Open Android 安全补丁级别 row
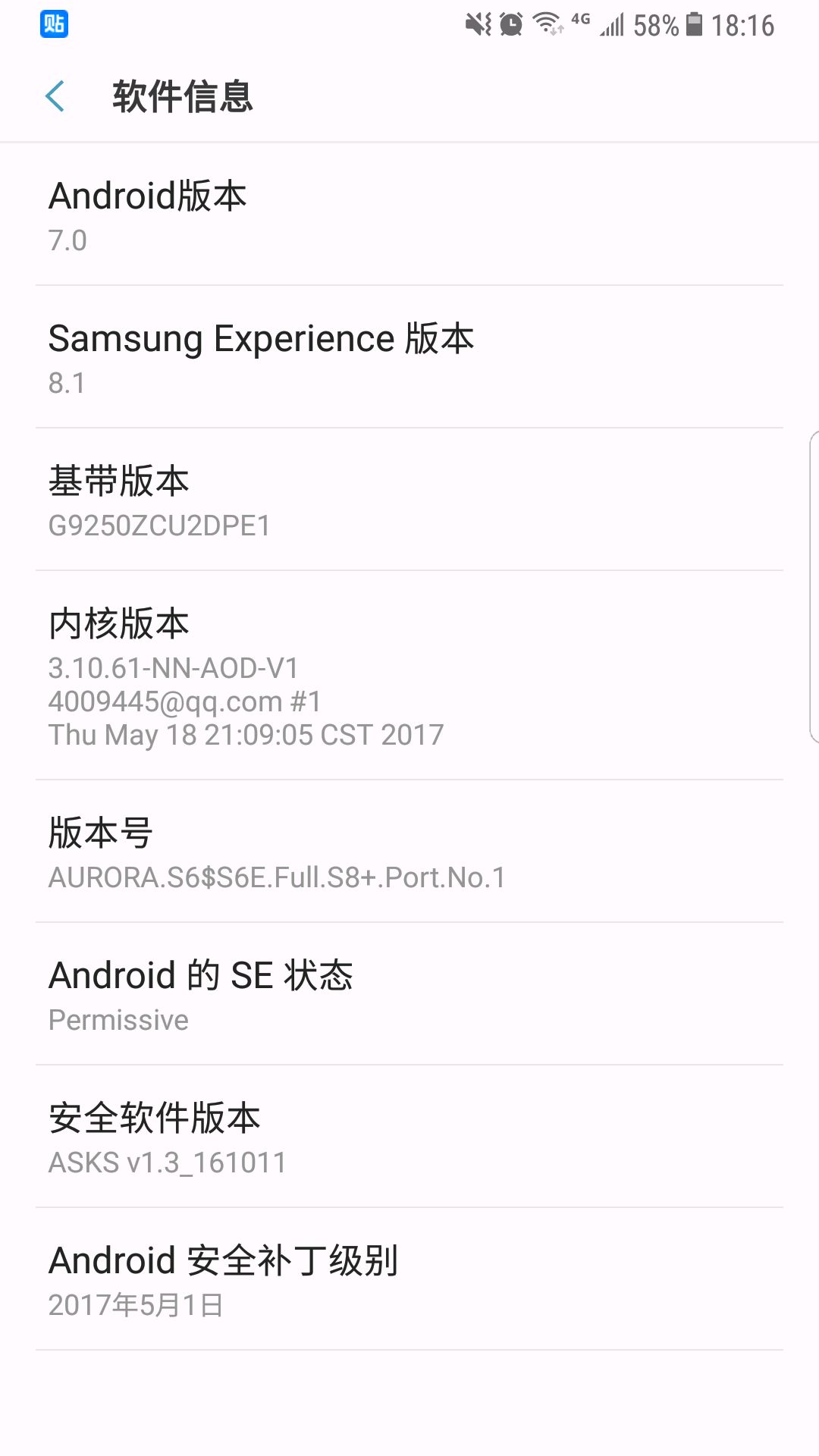This screenshot has width=819, height=1456. pyautogui.click(x=409, y=1279)
